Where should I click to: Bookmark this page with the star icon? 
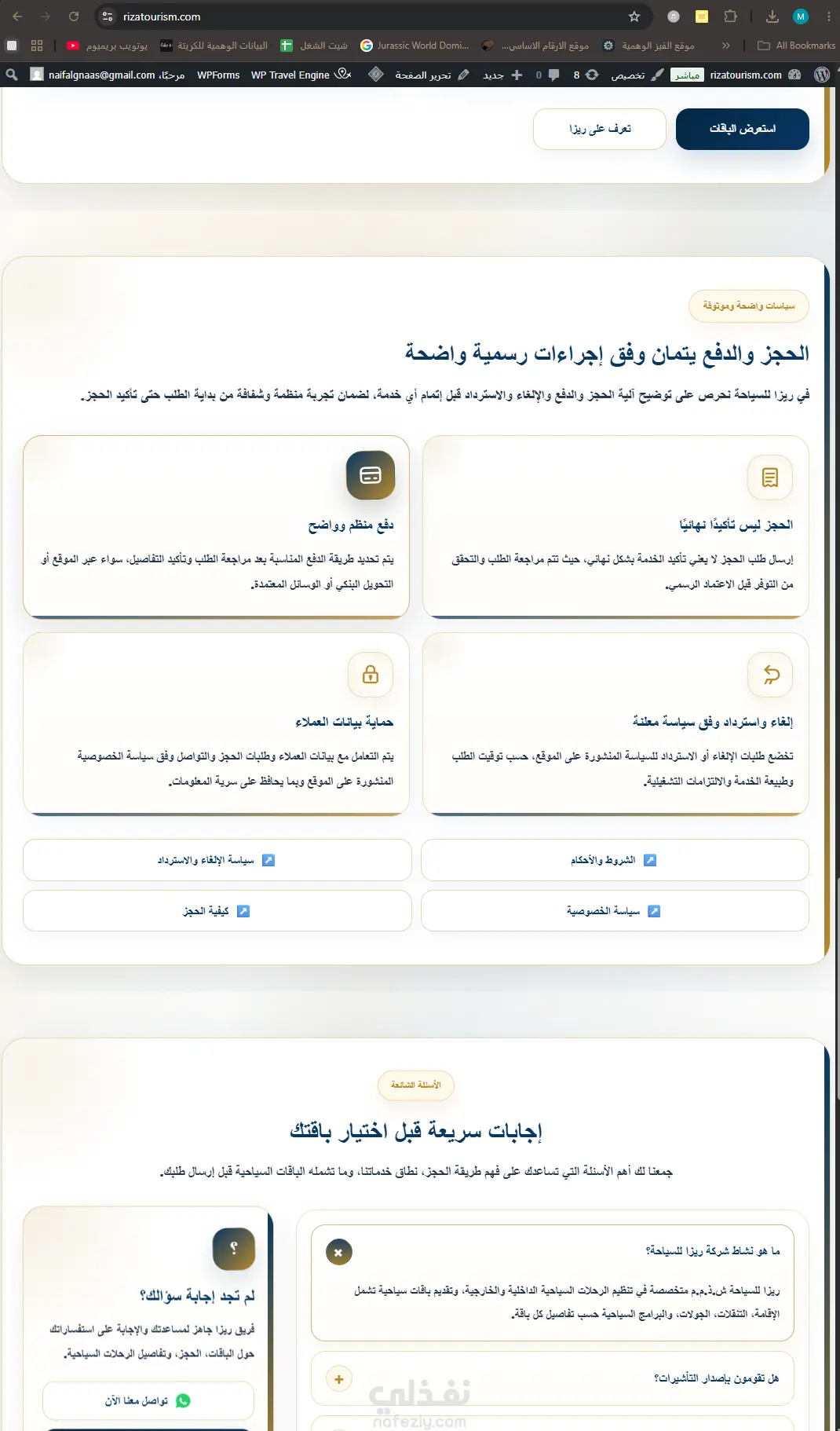(x=634, y=16)
